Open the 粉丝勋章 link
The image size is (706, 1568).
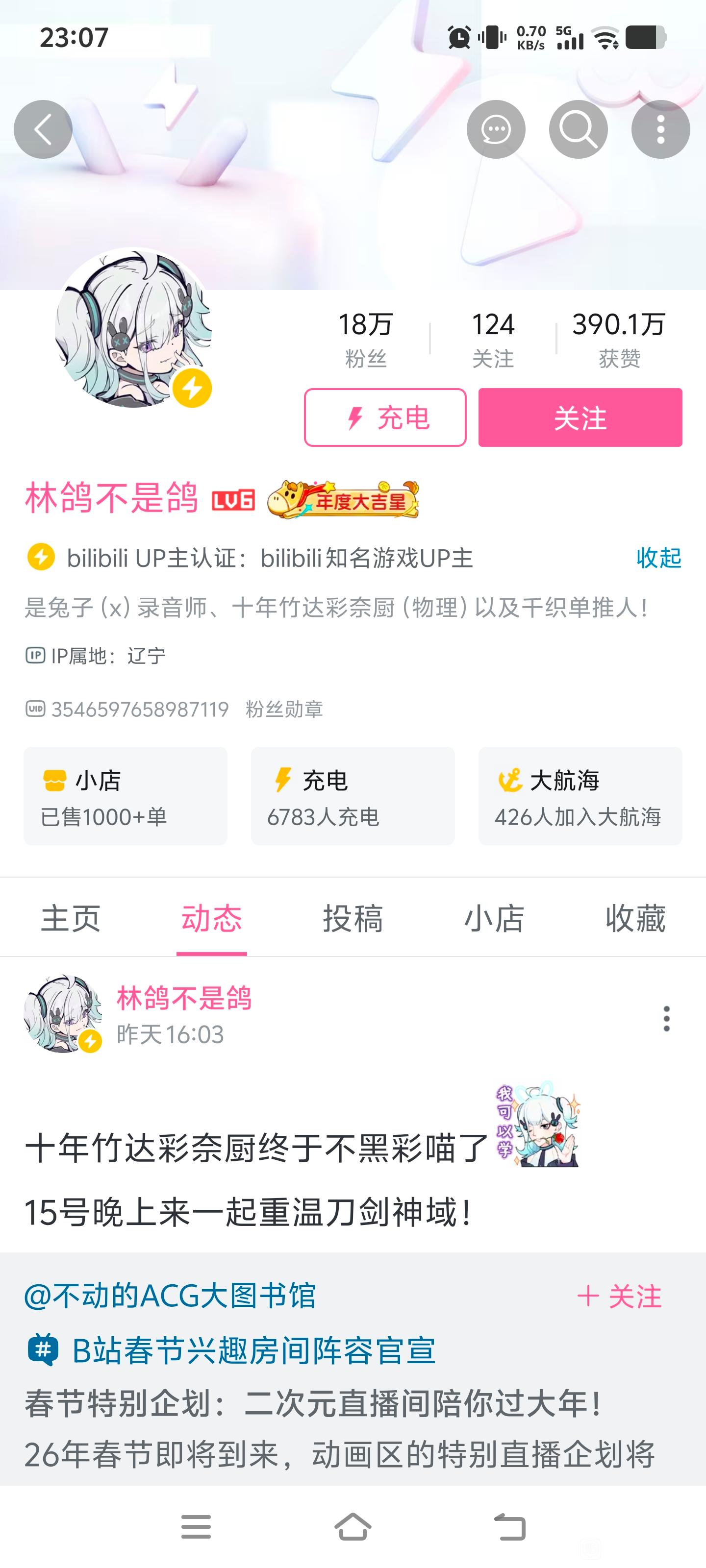tap(284, 709)
